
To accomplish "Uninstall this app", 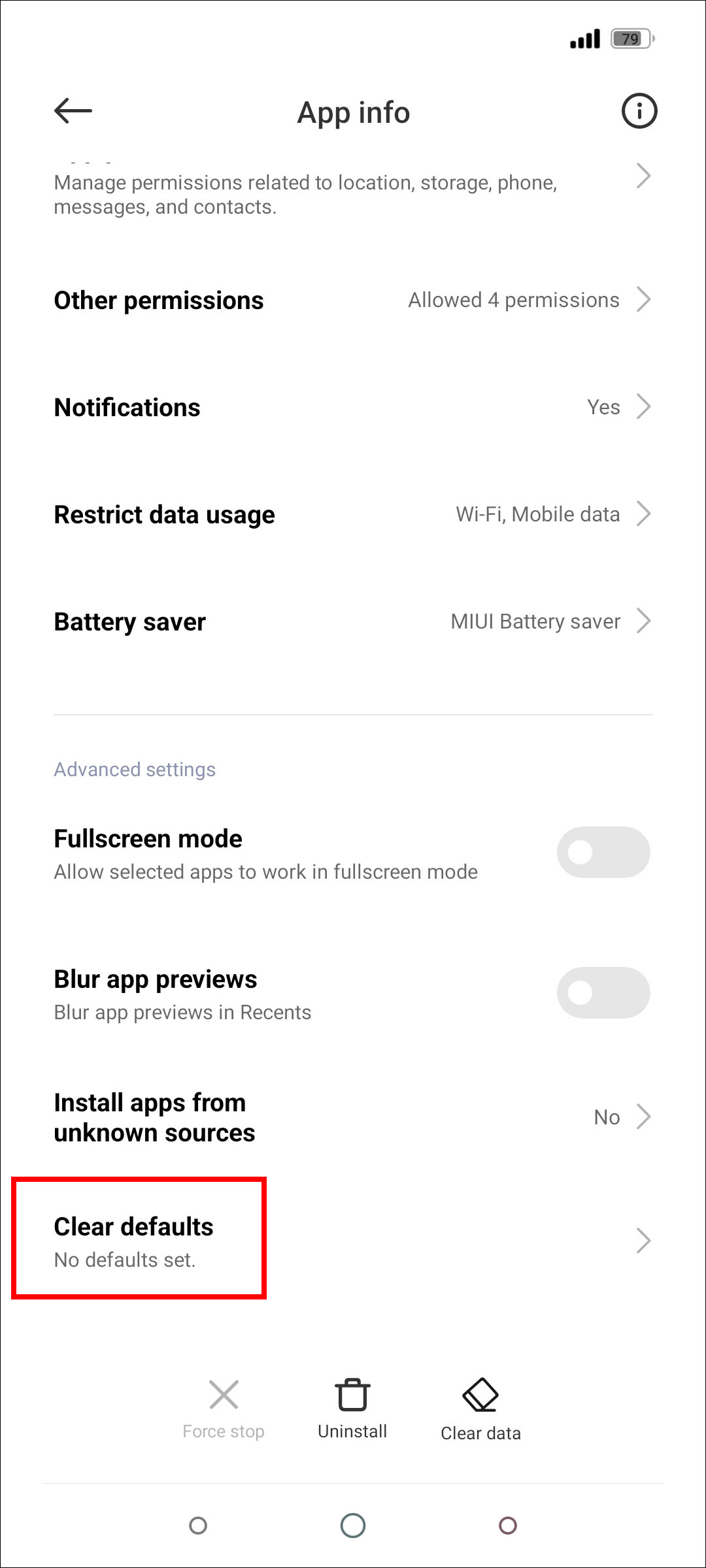I will 352,1409.
